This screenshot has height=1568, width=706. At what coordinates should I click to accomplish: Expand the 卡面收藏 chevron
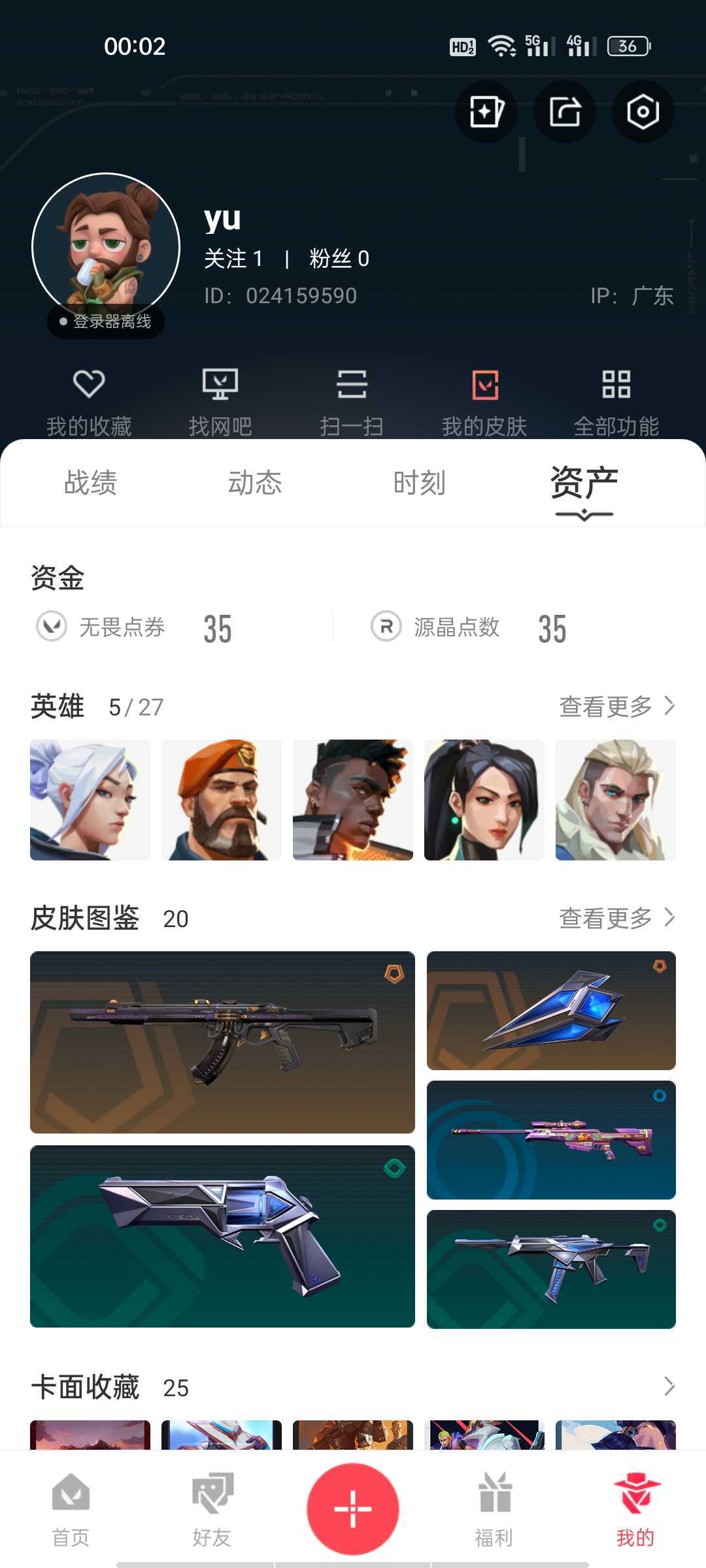coord(669,1386)
